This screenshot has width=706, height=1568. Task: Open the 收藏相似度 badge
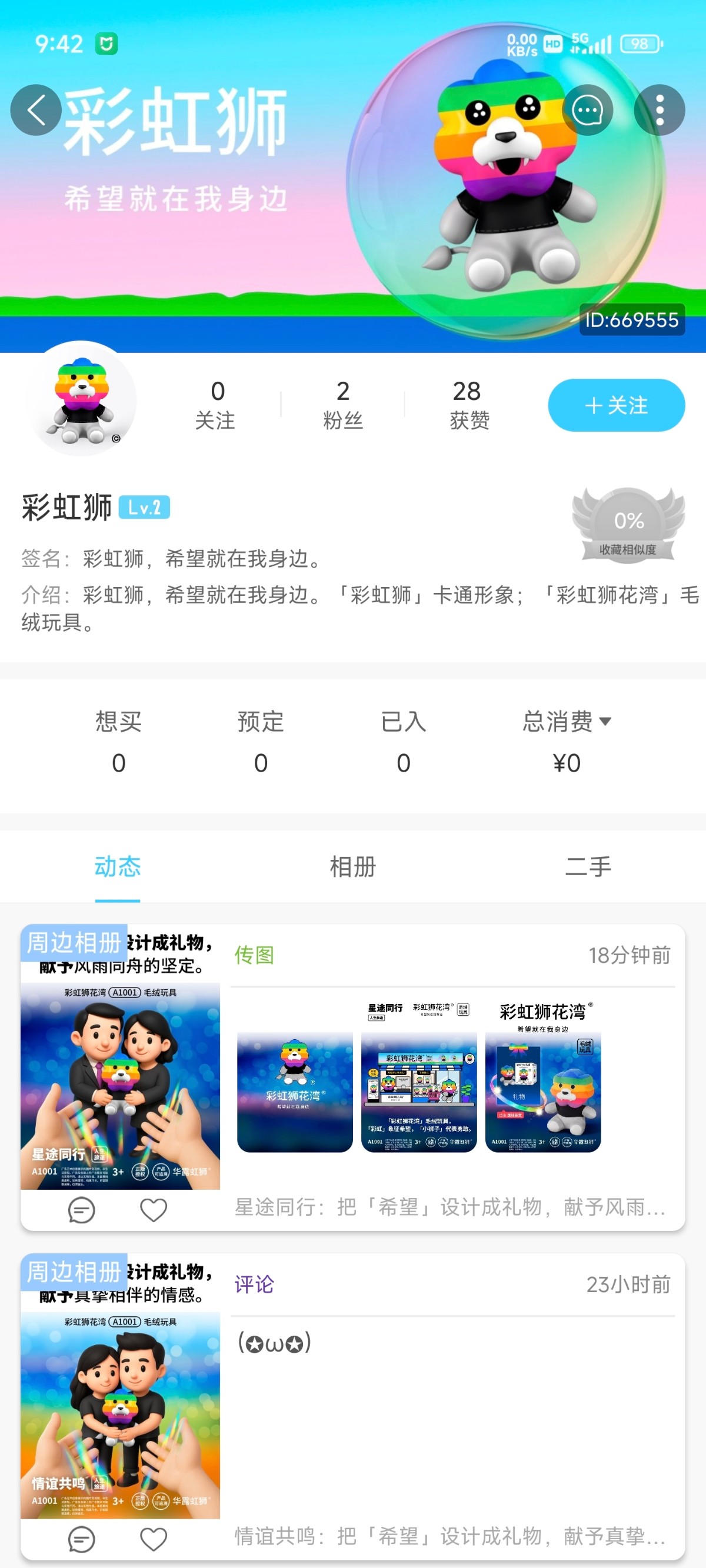(628, 523)
